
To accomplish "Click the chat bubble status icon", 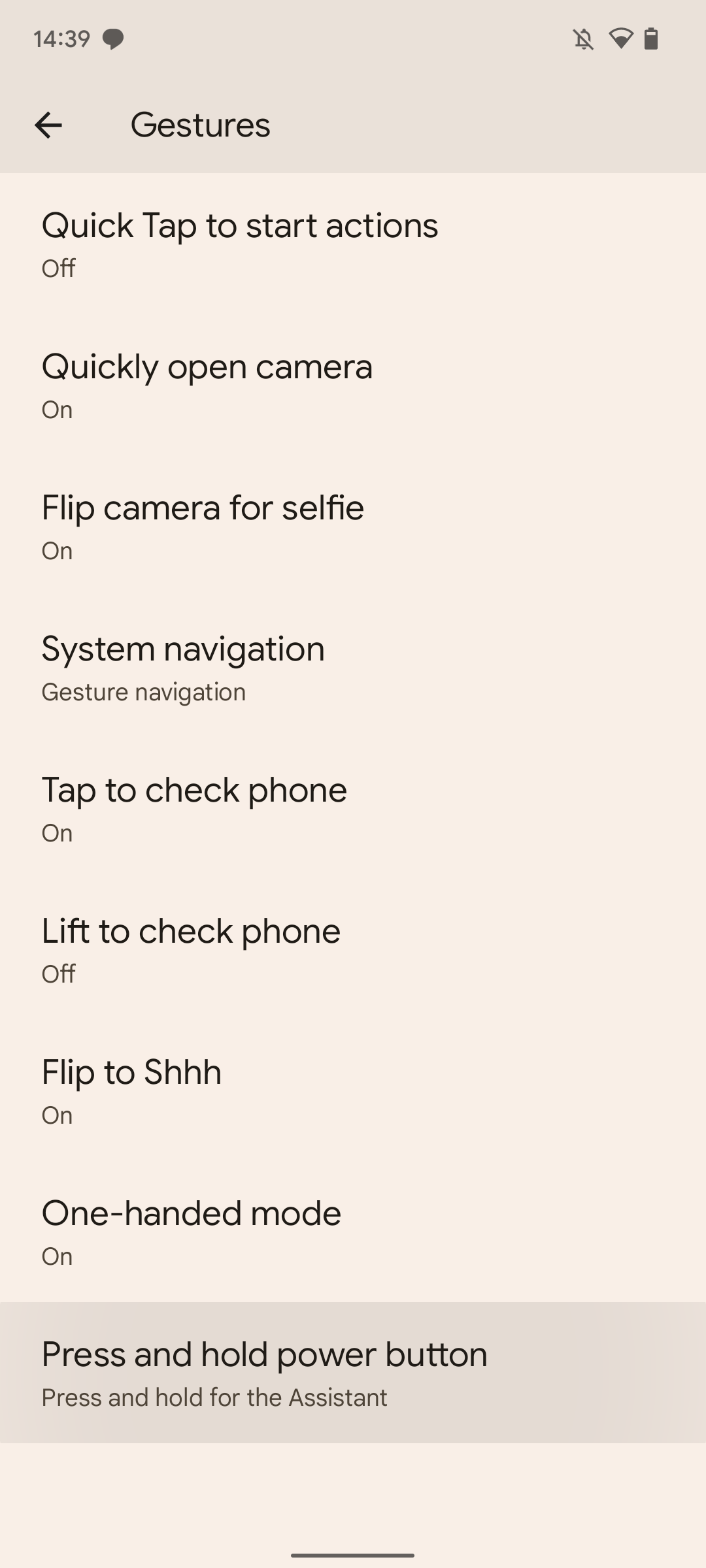I will coord(112,39).
